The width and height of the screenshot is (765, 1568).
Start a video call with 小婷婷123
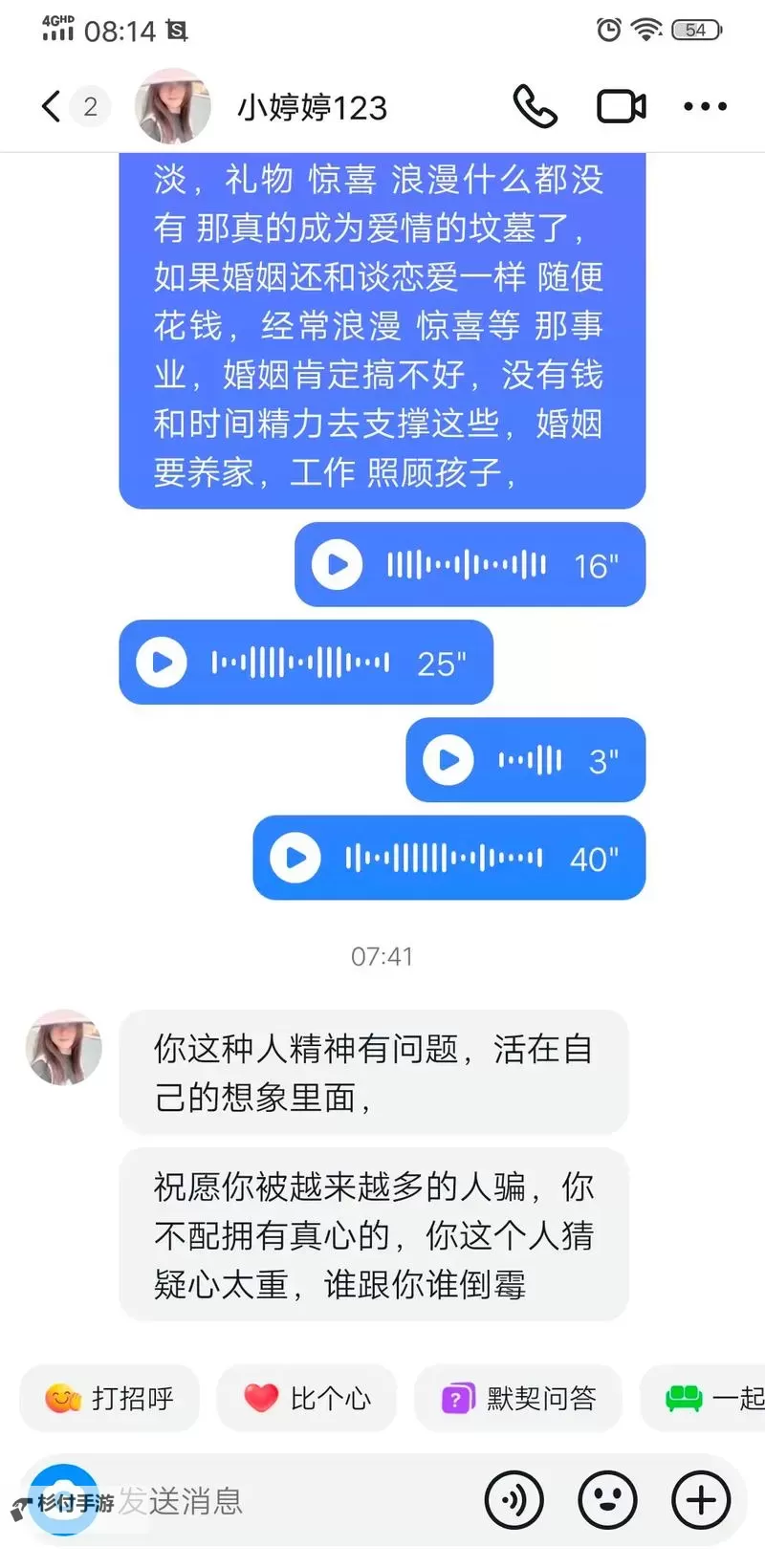pos(620,106)
